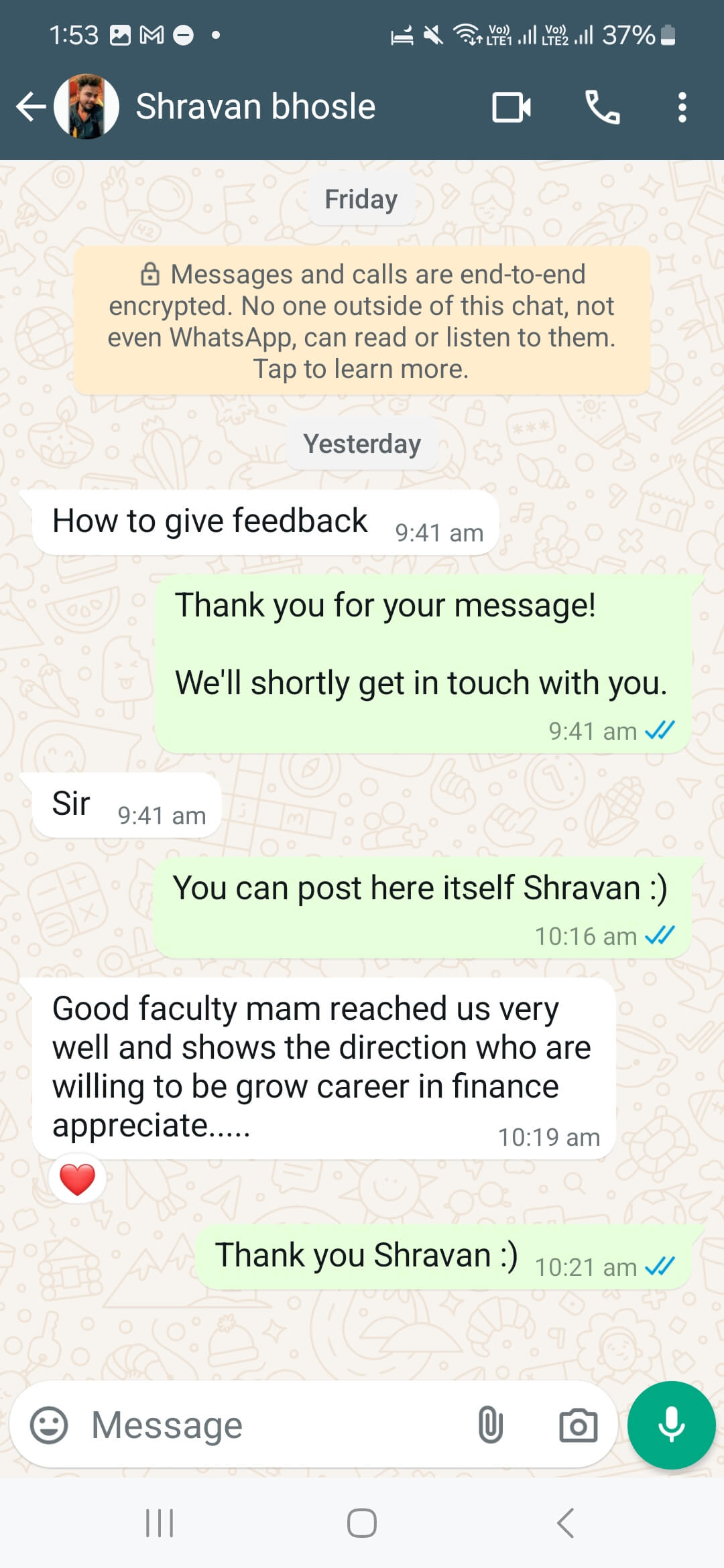Viewport: 724px width, 1568px height.
Task: Open the three-dot overflow menu
Action: tap(682, 107)
